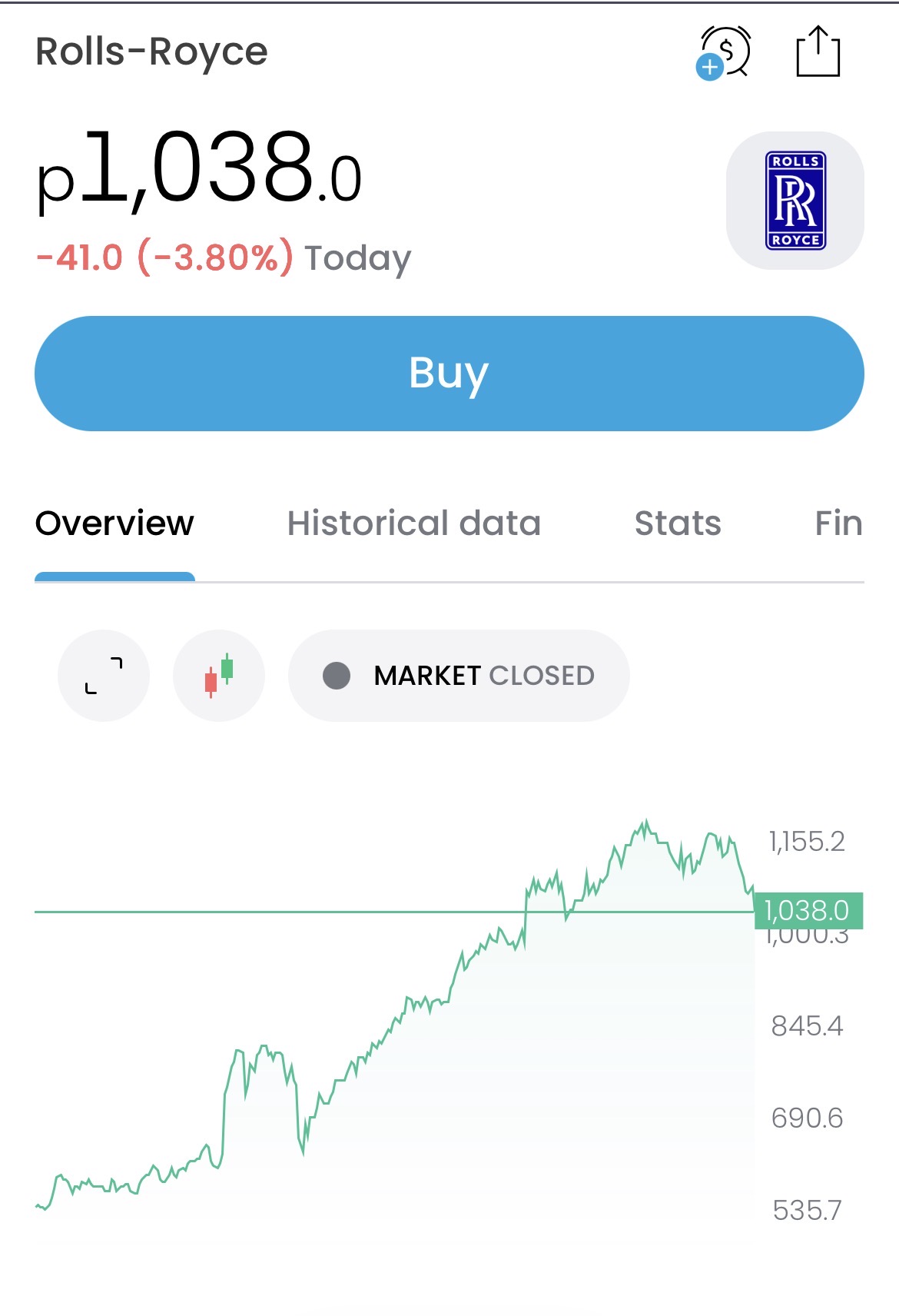
Task: Switch to the Historical data tab
Action: [x=414, y=523]
